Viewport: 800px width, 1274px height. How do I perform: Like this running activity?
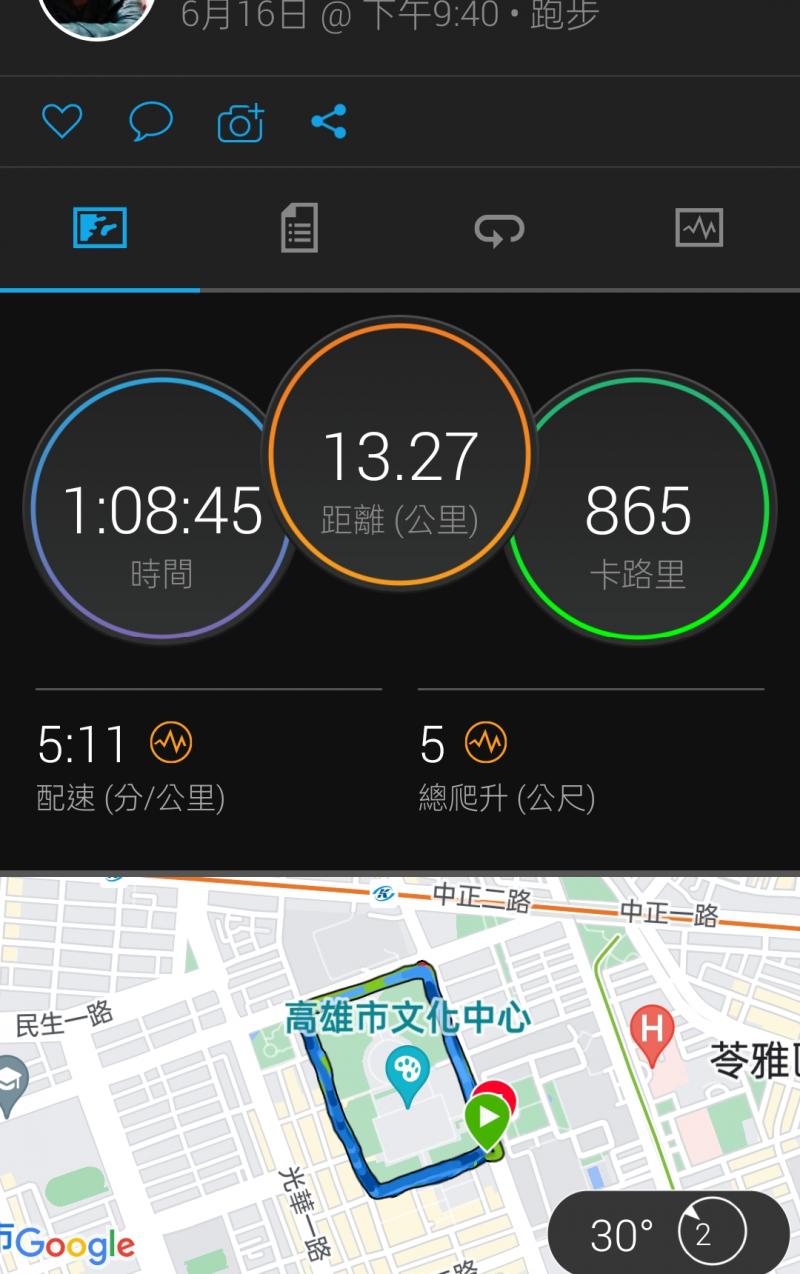tap(61, 122)
